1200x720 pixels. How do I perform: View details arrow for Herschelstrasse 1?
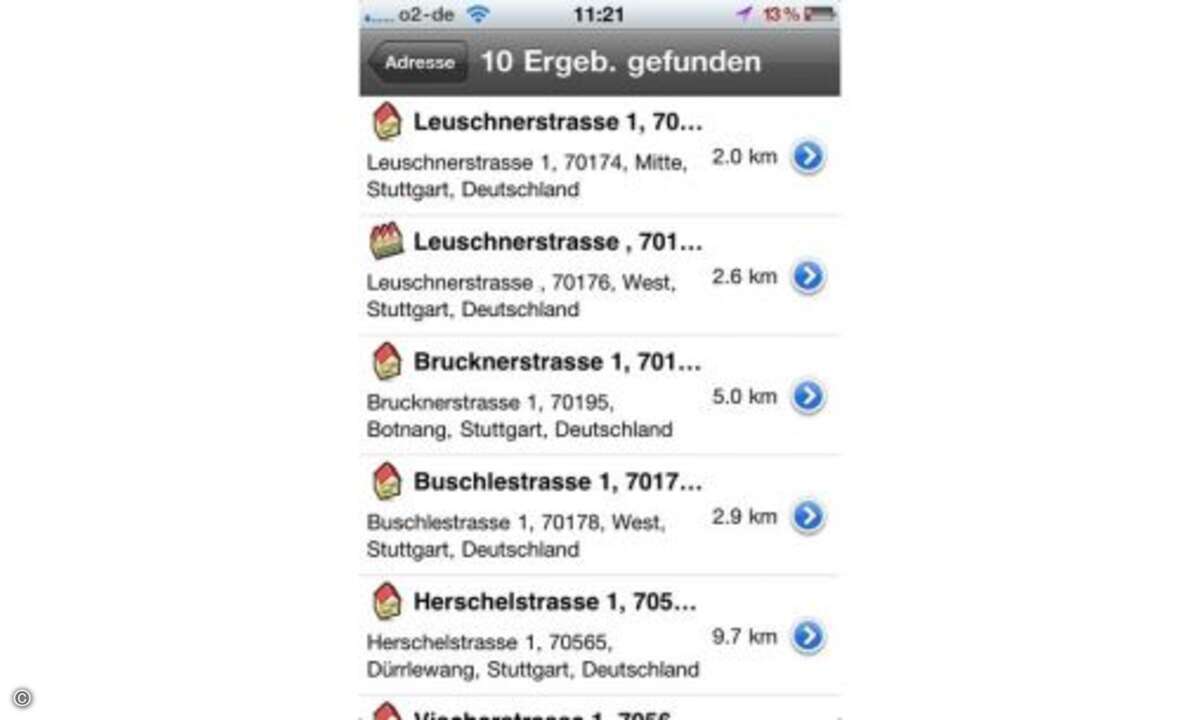click(808, 636)
